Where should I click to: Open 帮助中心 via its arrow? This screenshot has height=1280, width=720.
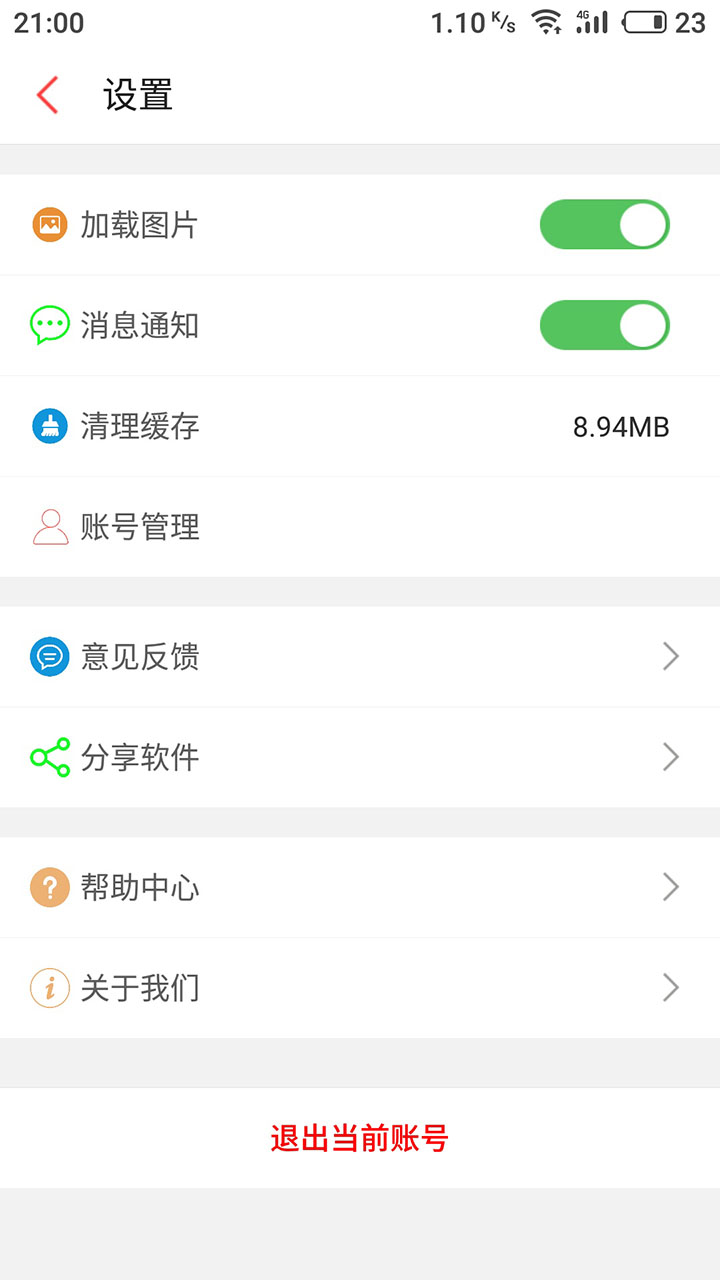pos(670,887)
